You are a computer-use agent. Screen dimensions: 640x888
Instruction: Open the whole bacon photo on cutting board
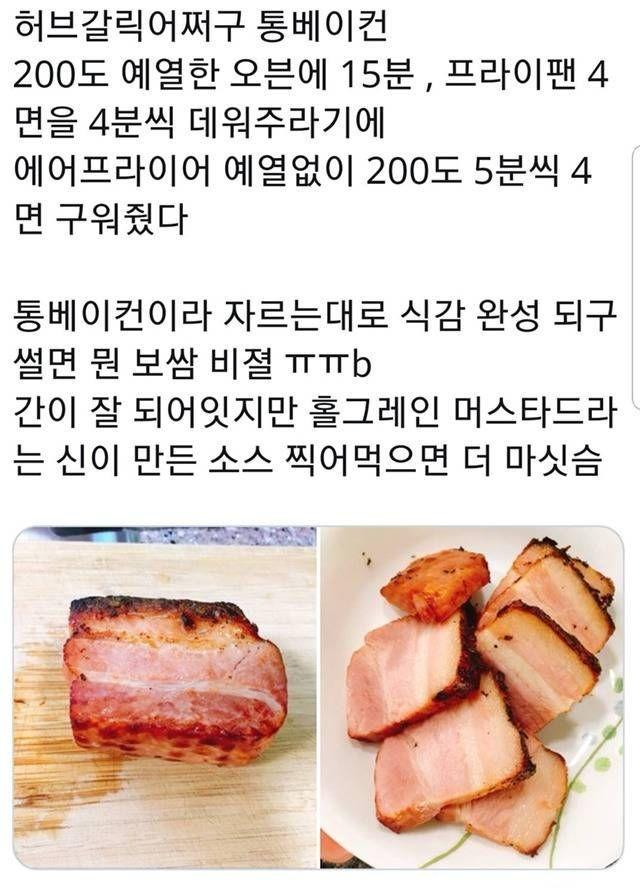(x=165, y=697)
